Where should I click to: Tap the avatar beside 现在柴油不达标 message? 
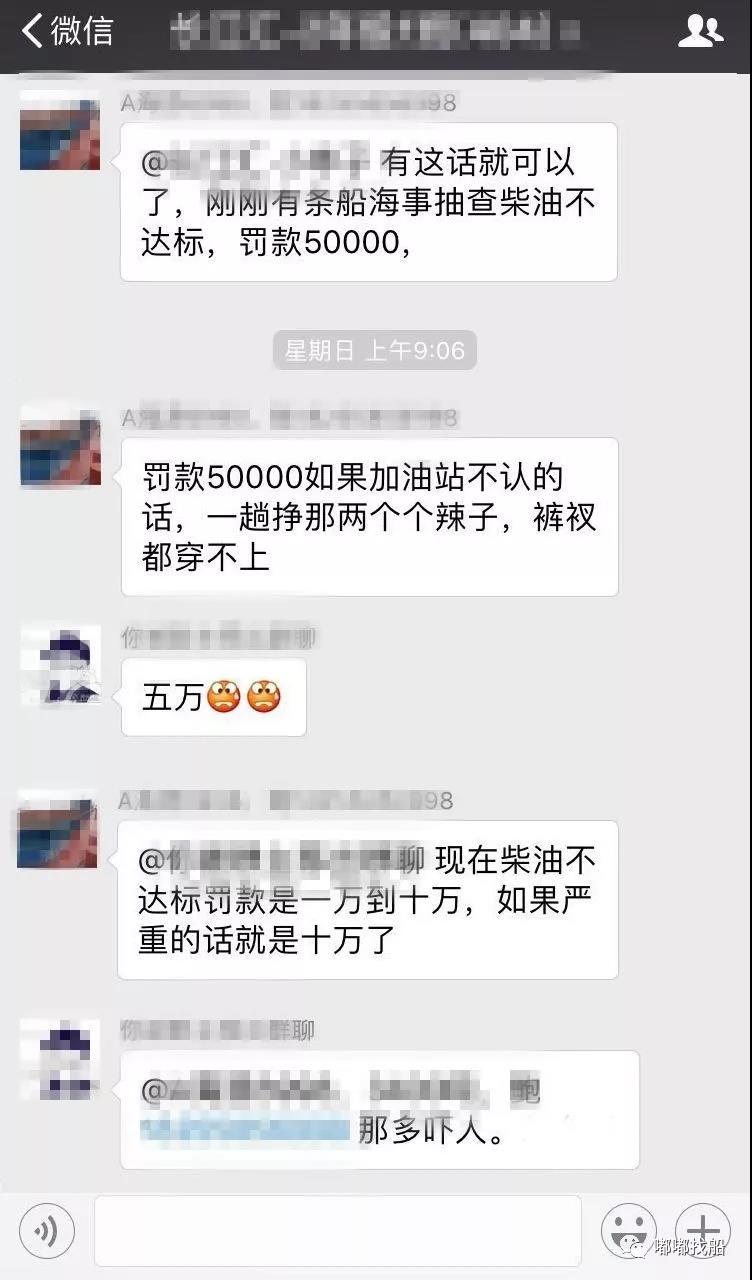click(58, 829)
